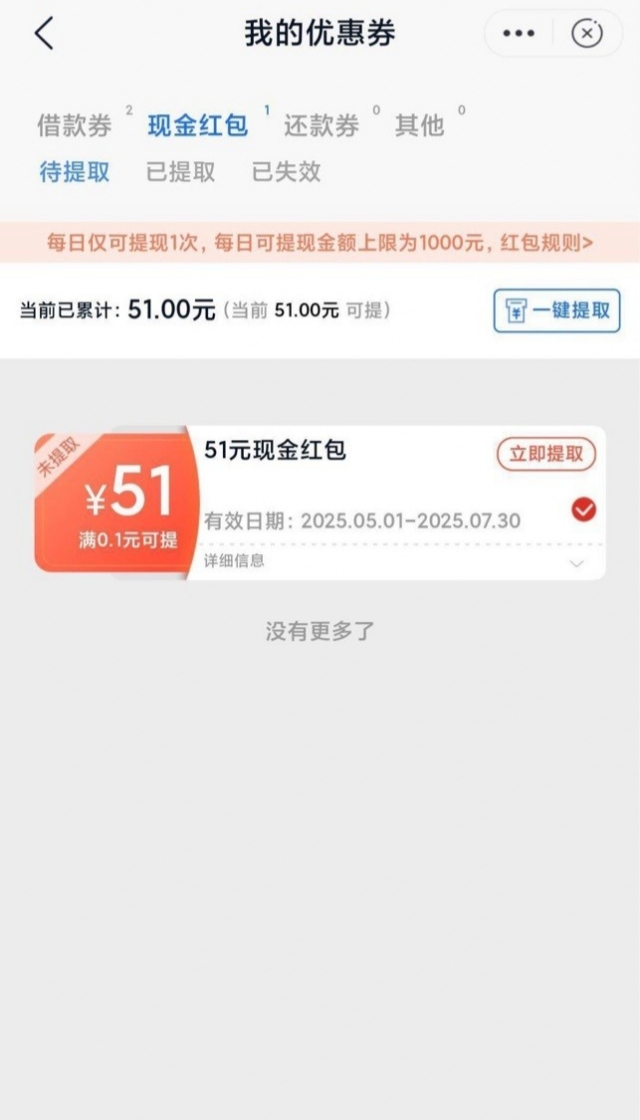Close the mini program

click(587, 34)
